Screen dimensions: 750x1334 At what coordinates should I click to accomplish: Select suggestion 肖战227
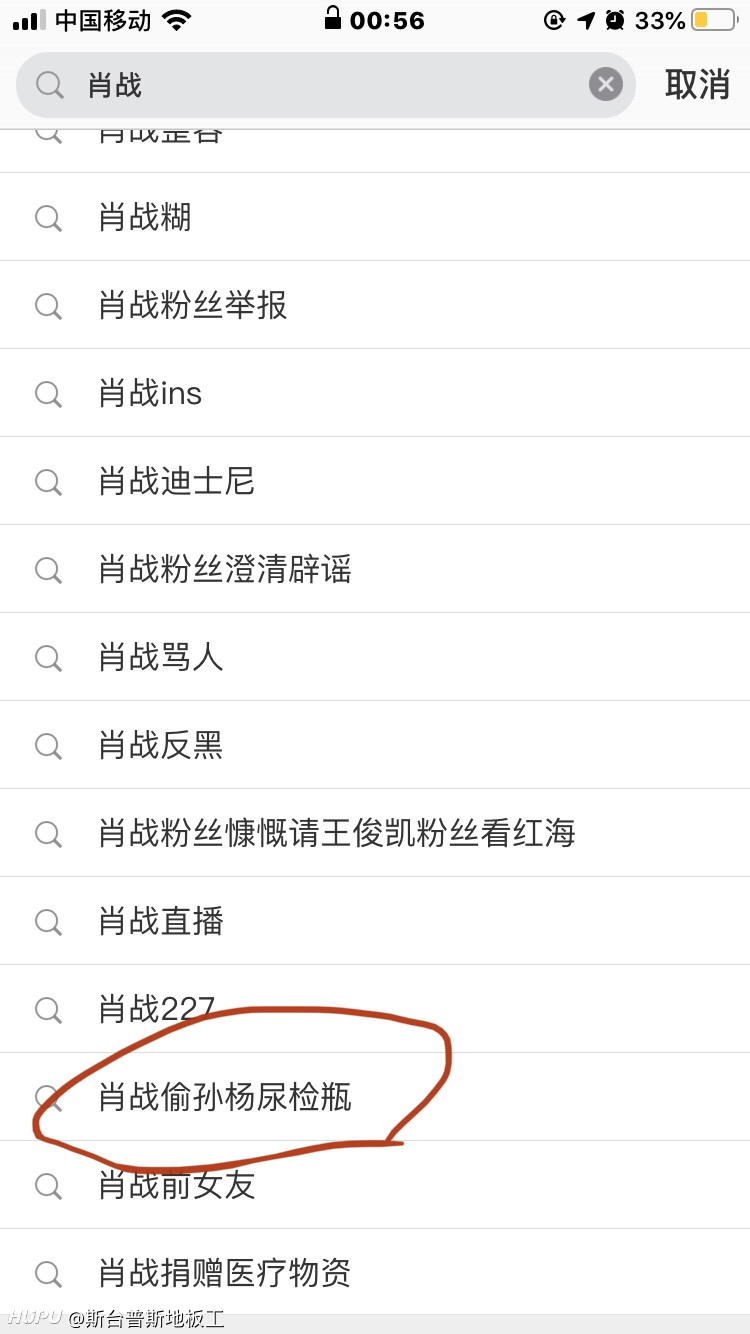click(x=375, y=1009)
